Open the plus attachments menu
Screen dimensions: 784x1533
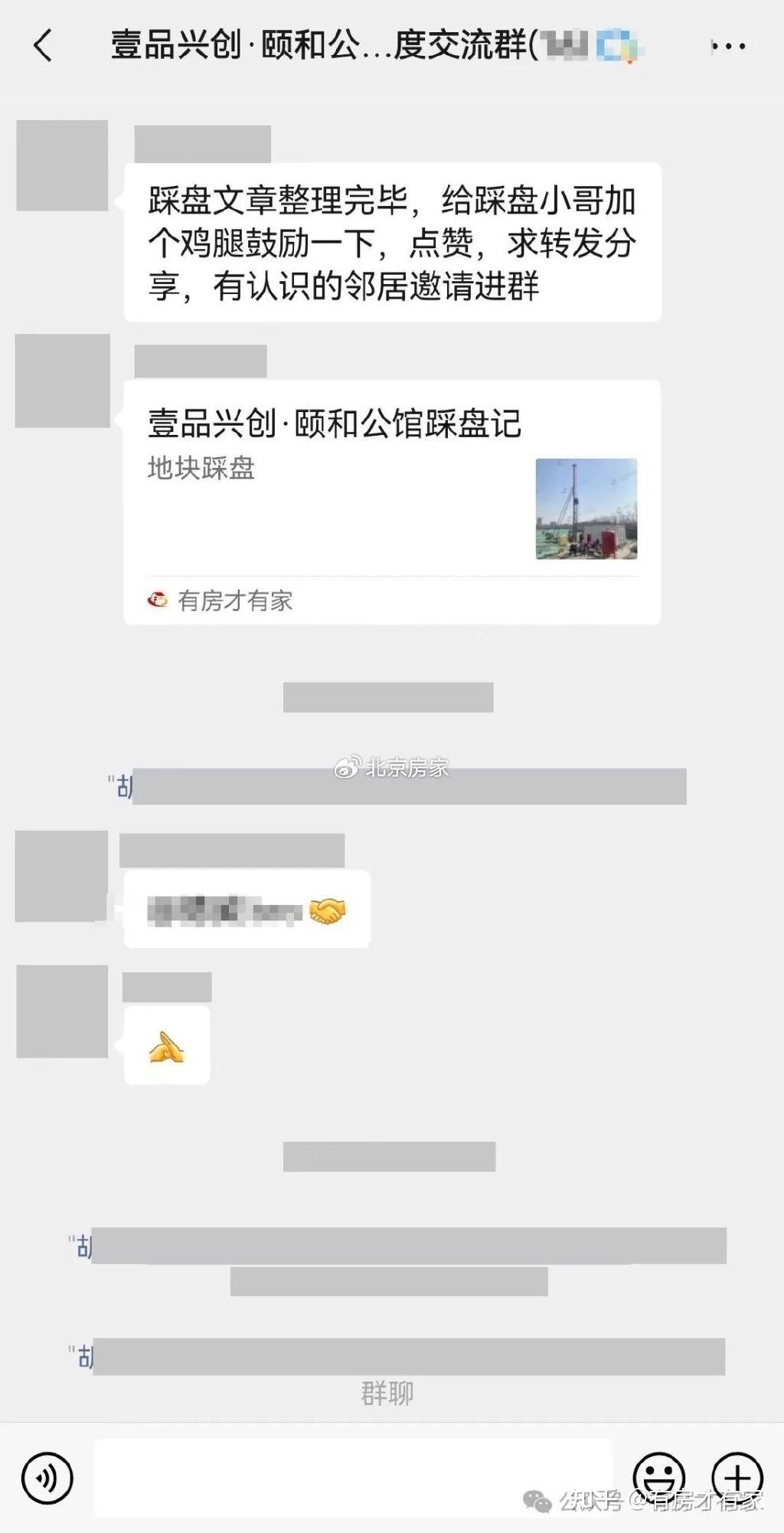737,1477
